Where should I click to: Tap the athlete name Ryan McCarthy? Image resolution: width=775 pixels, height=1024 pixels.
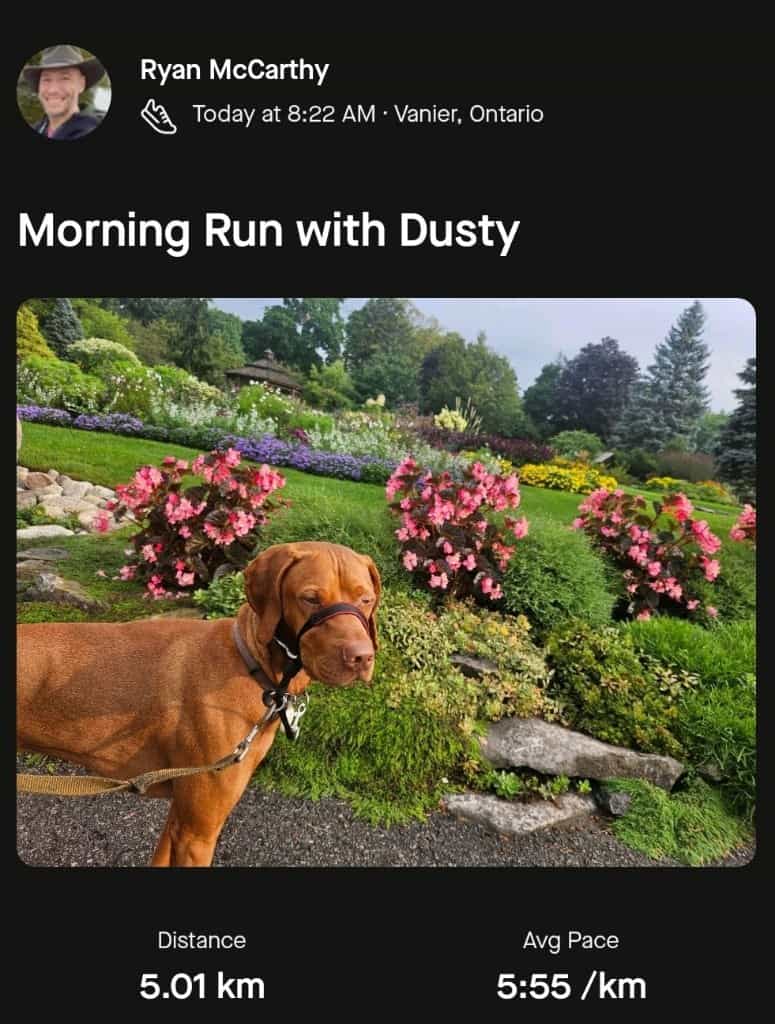tap(234, 71)
